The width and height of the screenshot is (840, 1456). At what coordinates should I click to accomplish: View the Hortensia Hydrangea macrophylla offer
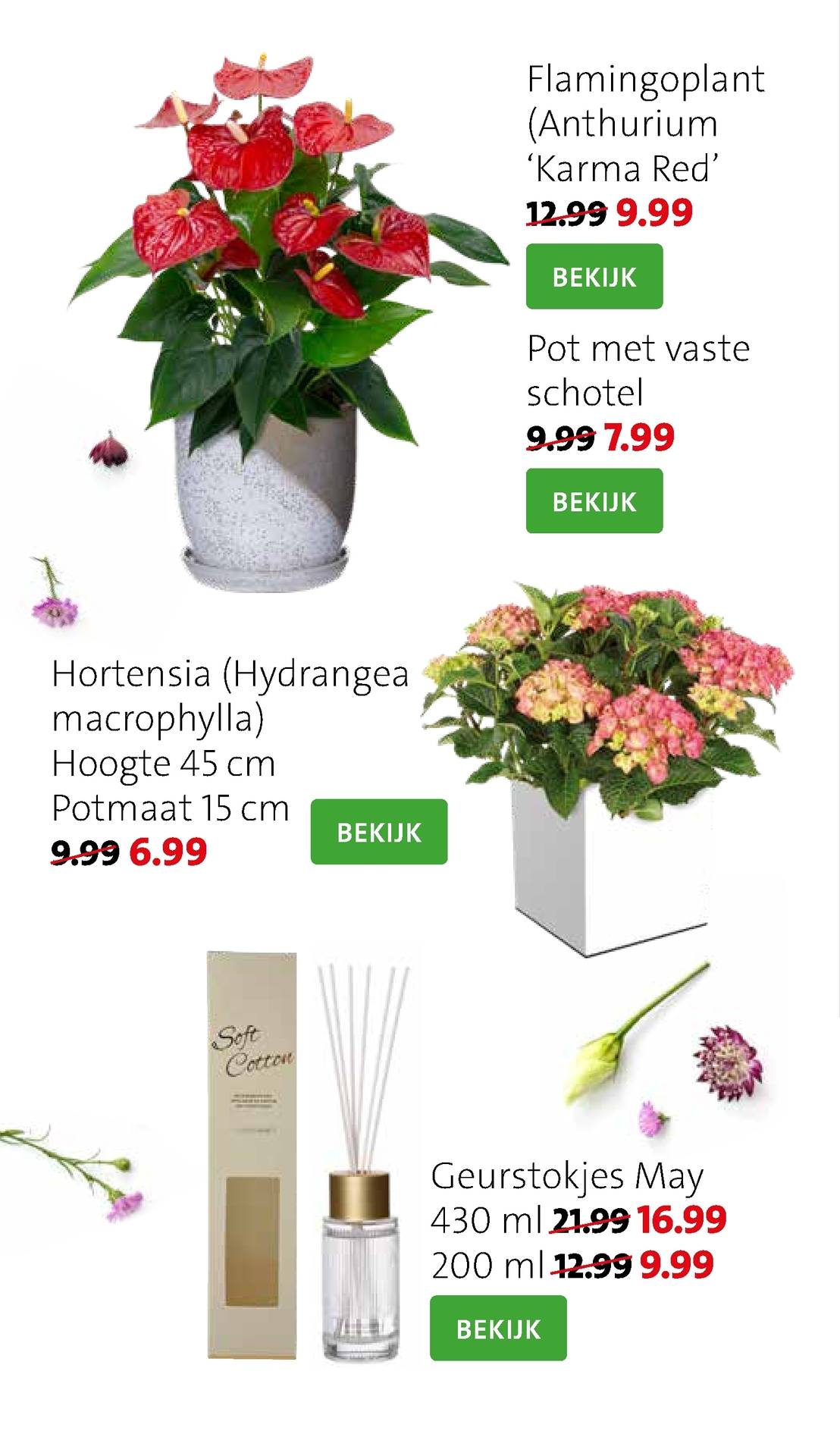(378, 832)
